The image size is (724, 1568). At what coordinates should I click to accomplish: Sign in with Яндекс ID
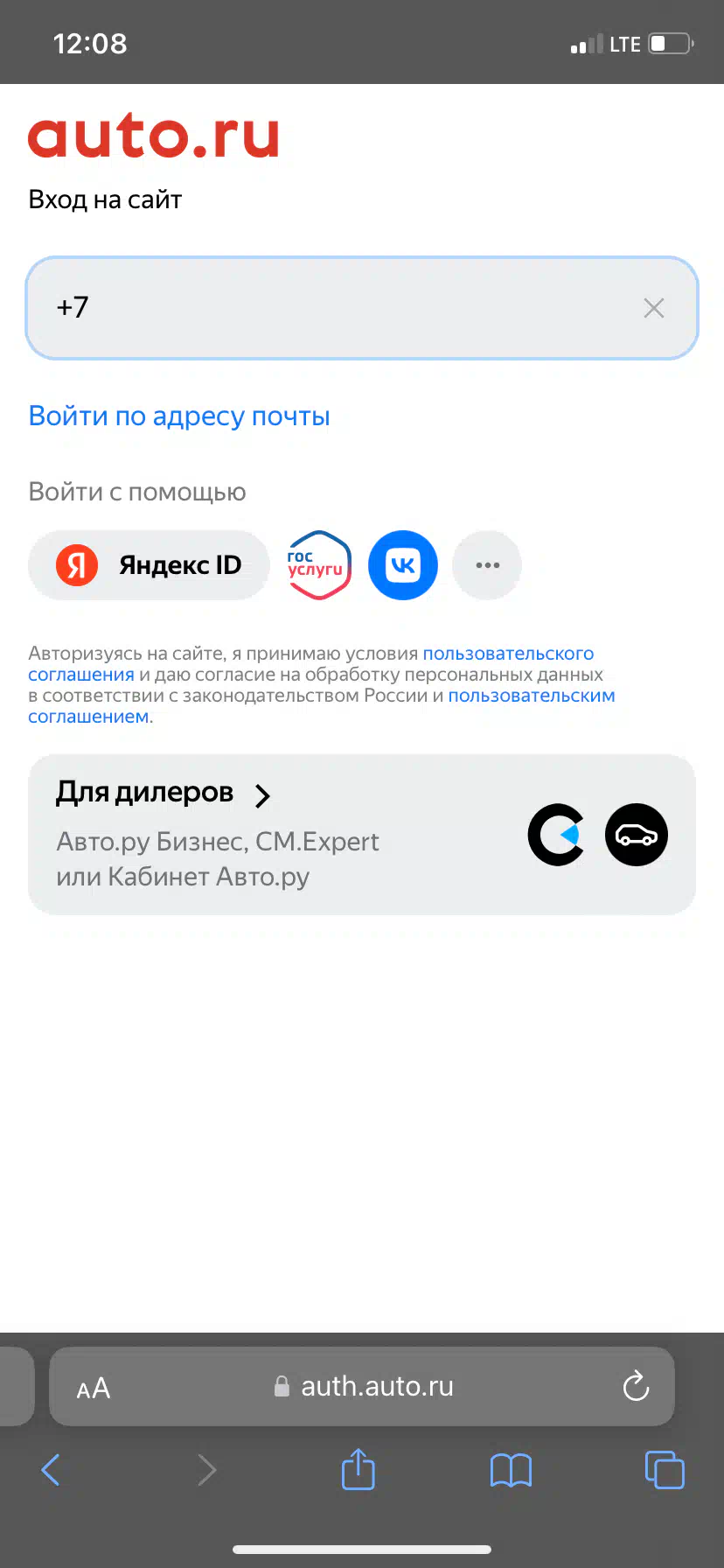click(149, 565)
